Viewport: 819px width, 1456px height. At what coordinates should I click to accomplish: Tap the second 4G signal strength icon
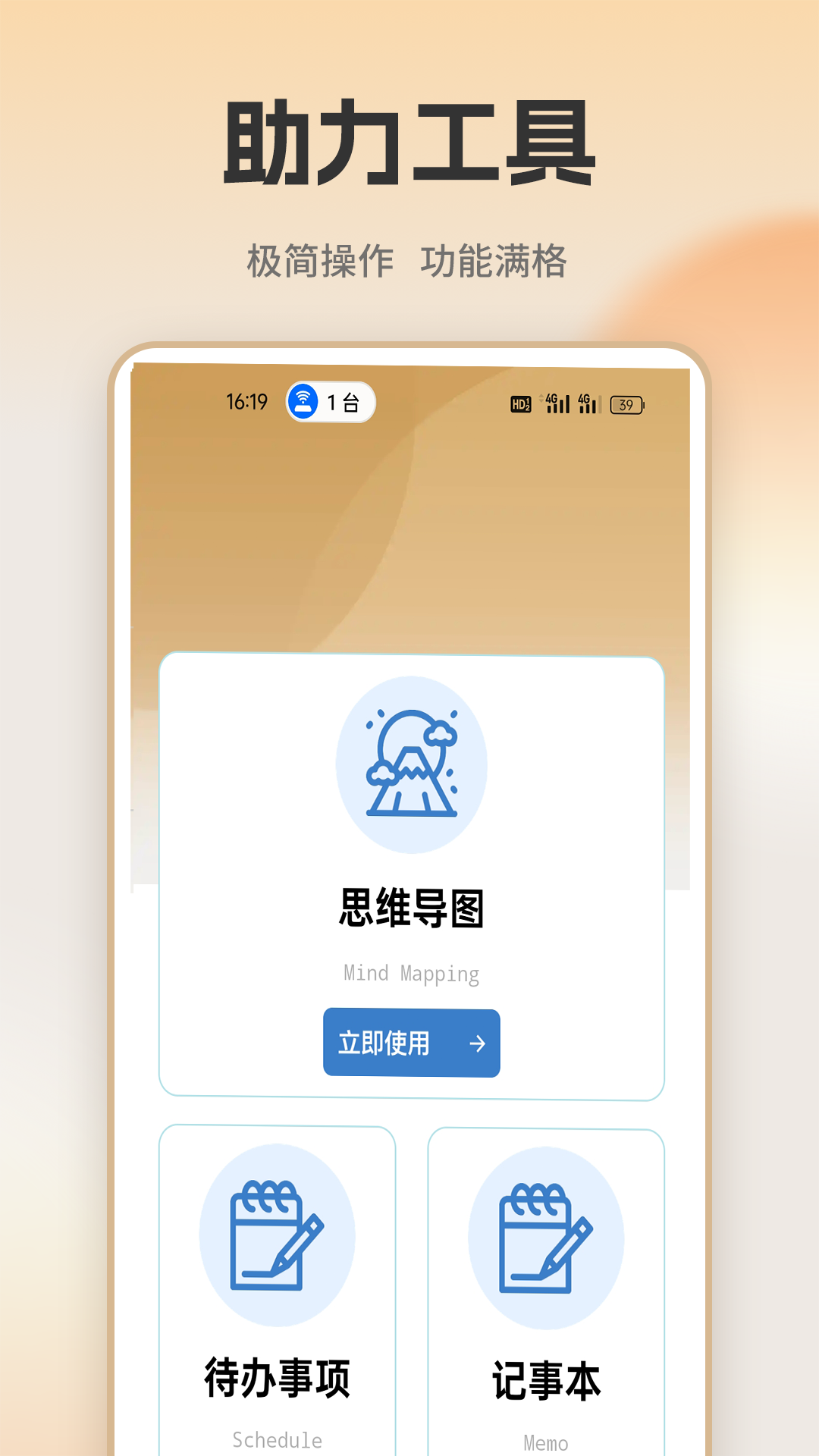coord(588,403)
